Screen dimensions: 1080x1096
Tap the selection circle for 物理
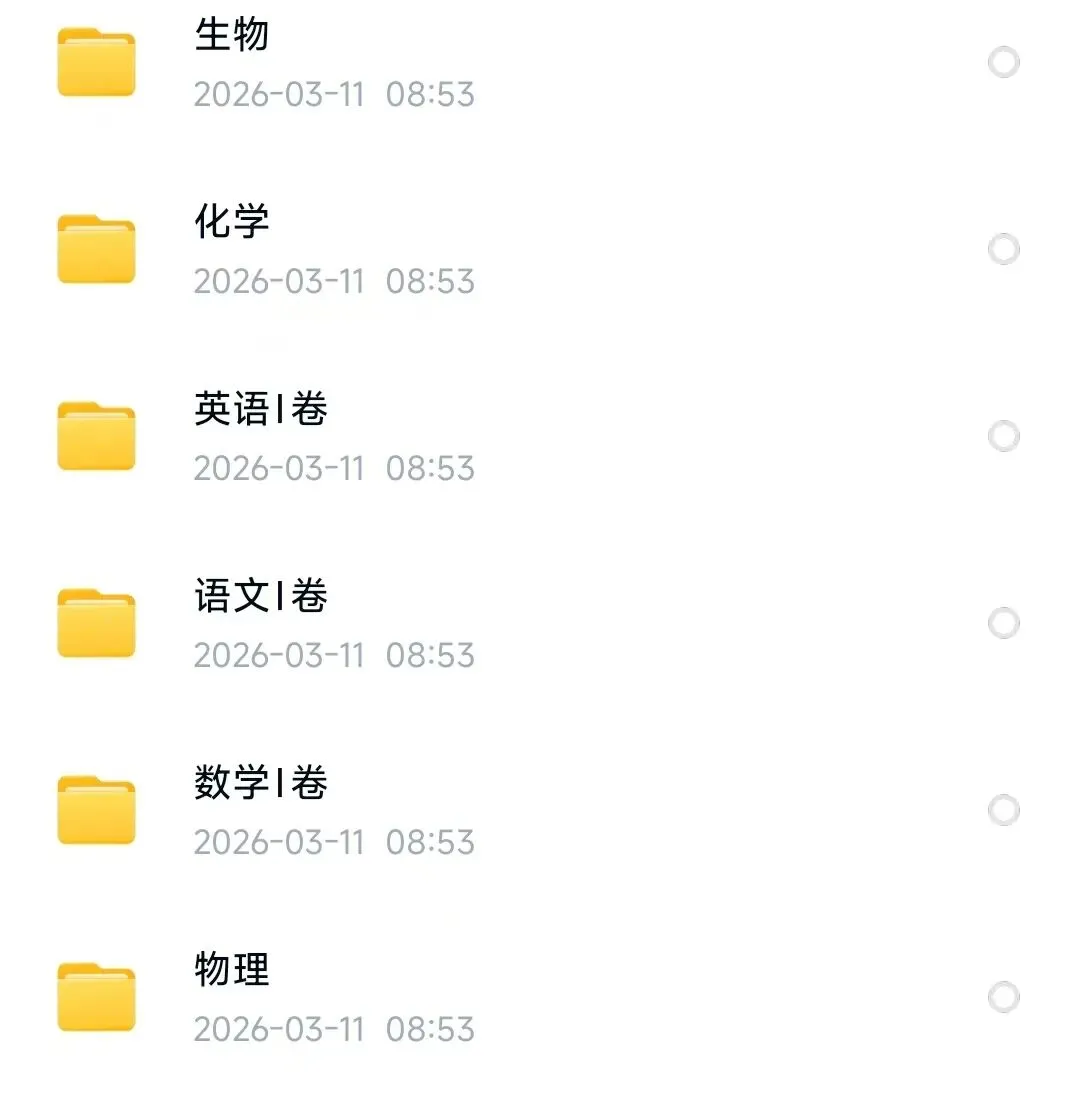pos(1003,997)
